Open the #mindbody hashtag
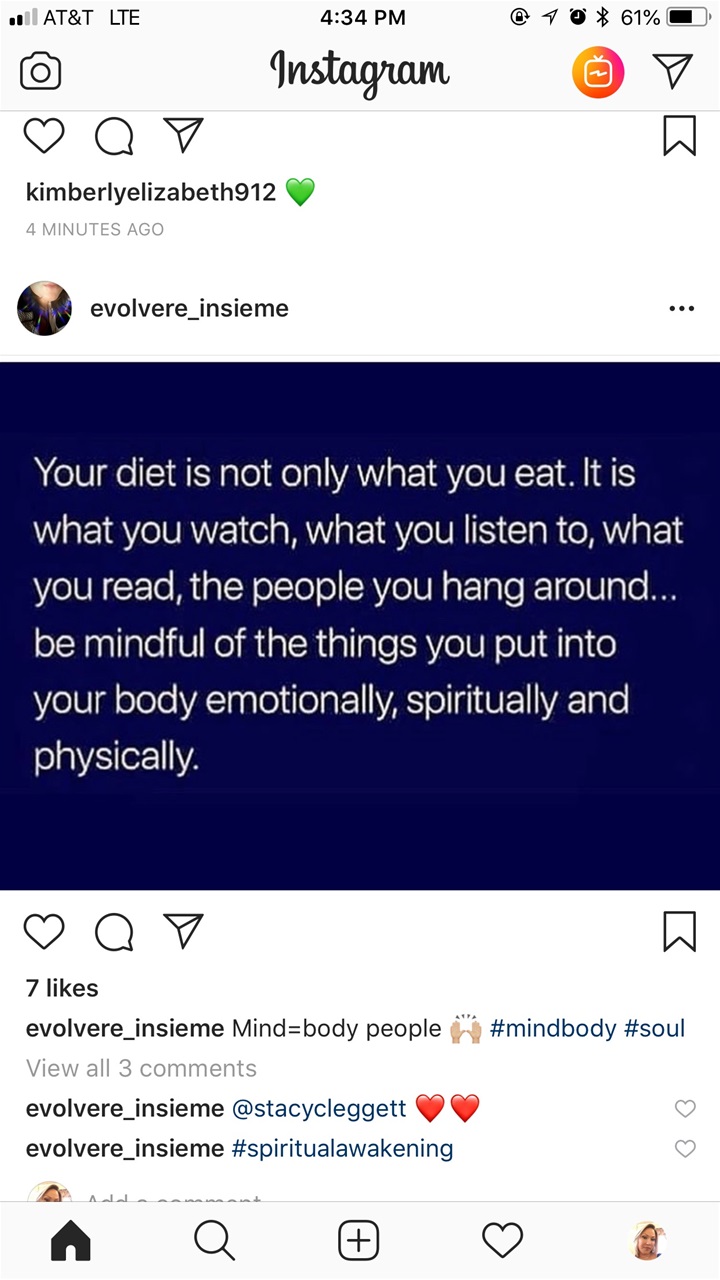The image size is (720, 1280). 552,1028
